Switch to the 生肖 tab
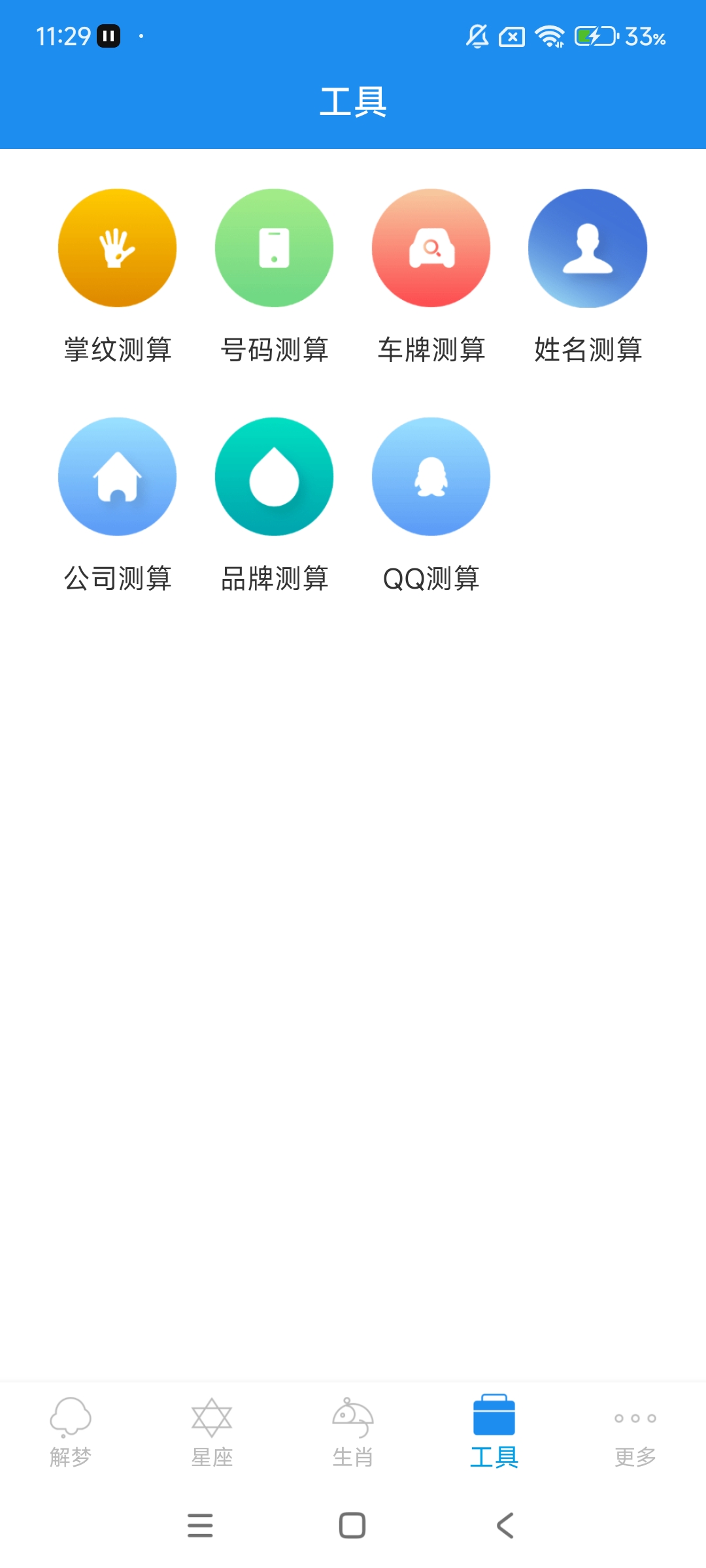 click(353, 1432)
